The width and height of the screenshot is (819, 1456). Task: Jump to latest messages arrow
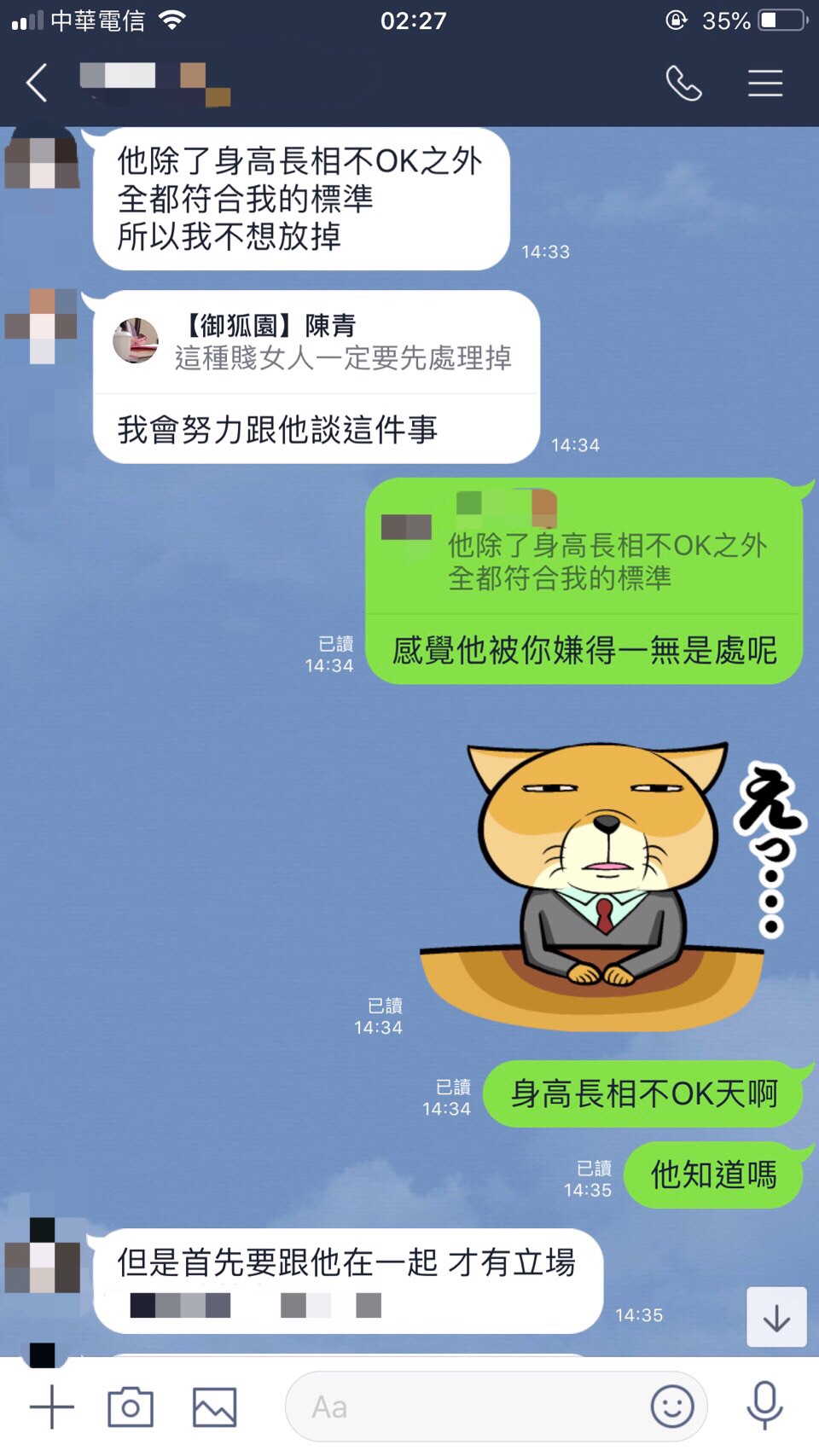(776, 1317)
